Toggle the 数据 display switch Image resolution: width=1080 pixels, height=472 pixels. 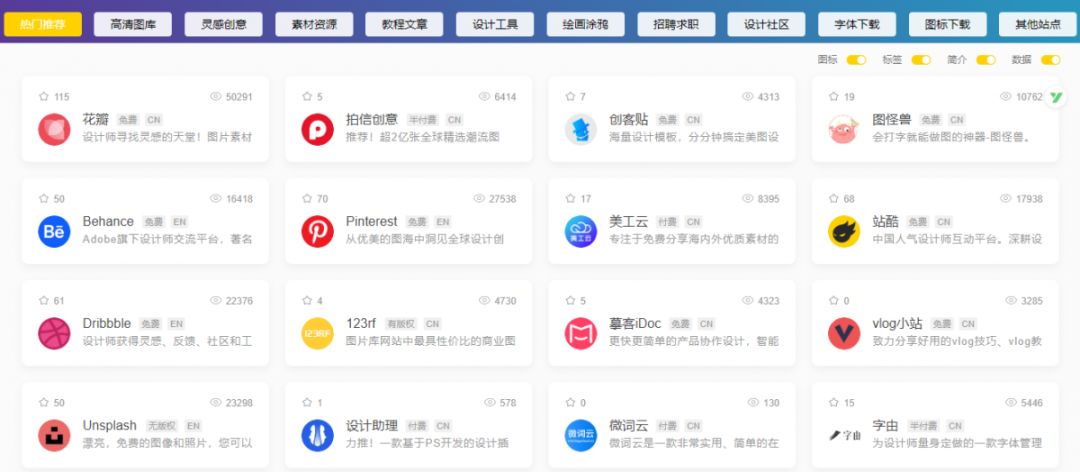tap(1050, 60)
